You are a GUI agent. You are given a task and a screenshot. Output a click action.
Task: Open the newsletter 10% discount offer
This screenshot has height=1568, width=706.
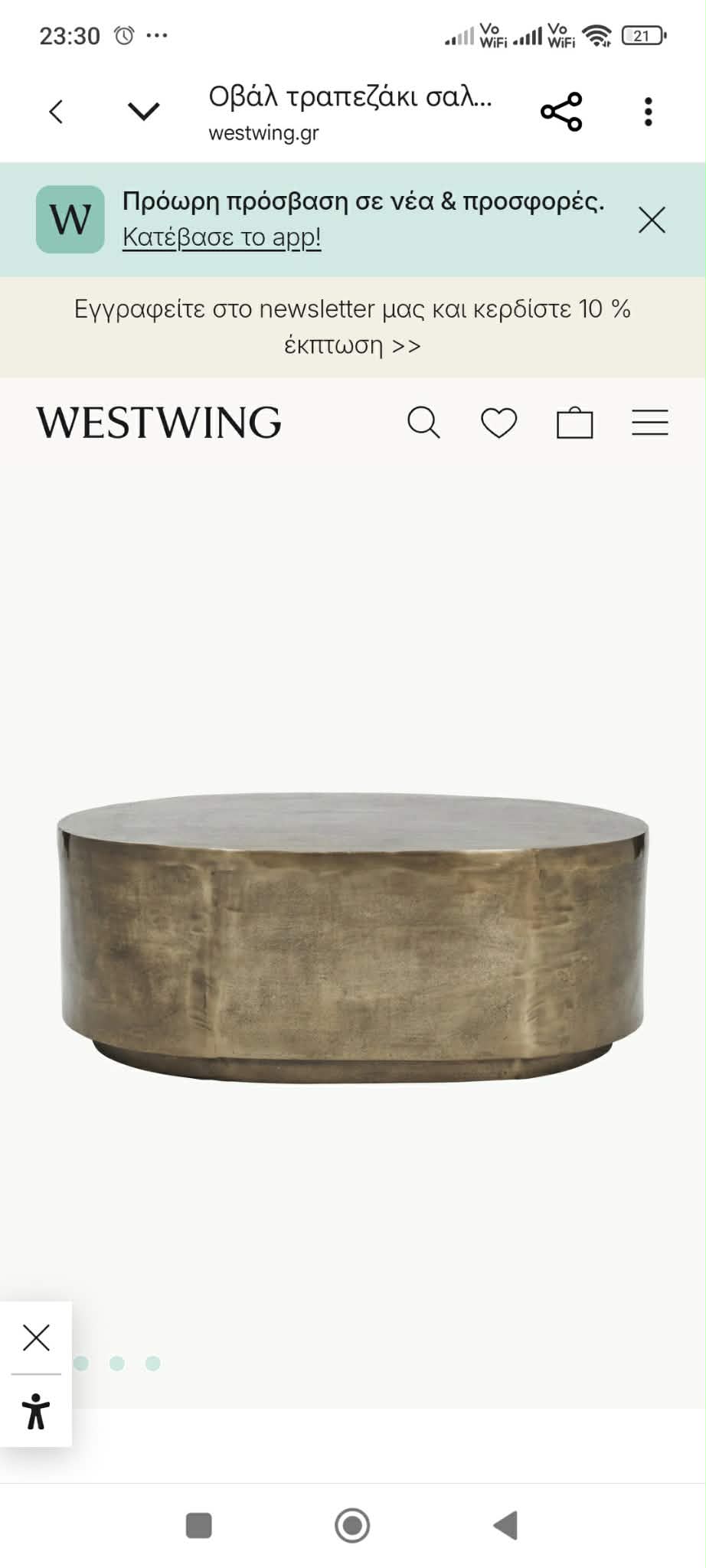[352, 327]
